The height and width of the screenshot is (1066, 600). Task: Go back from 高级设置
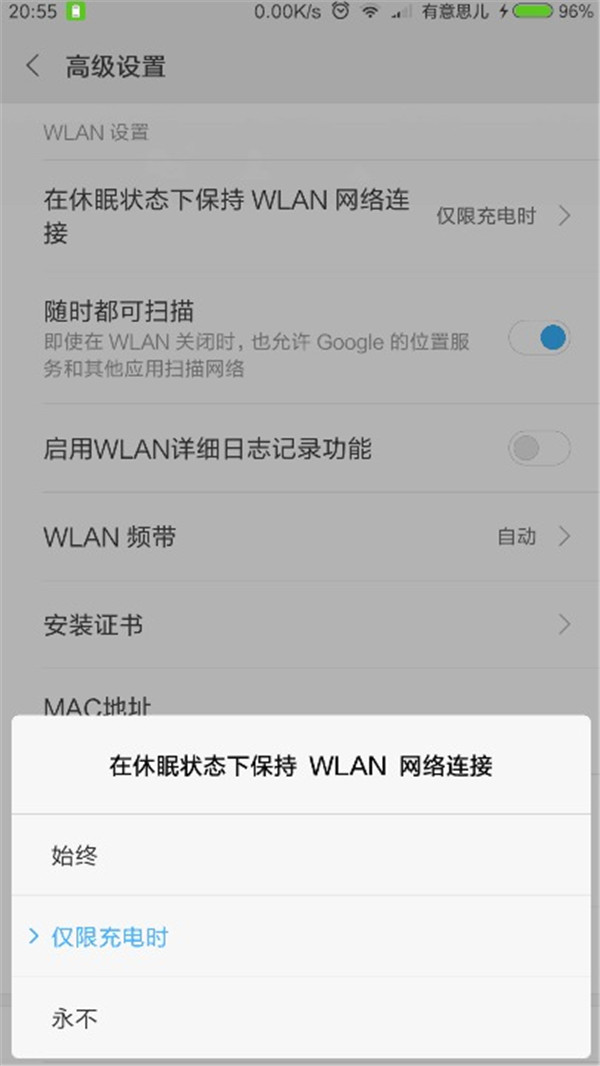click(x=33, y=67)
